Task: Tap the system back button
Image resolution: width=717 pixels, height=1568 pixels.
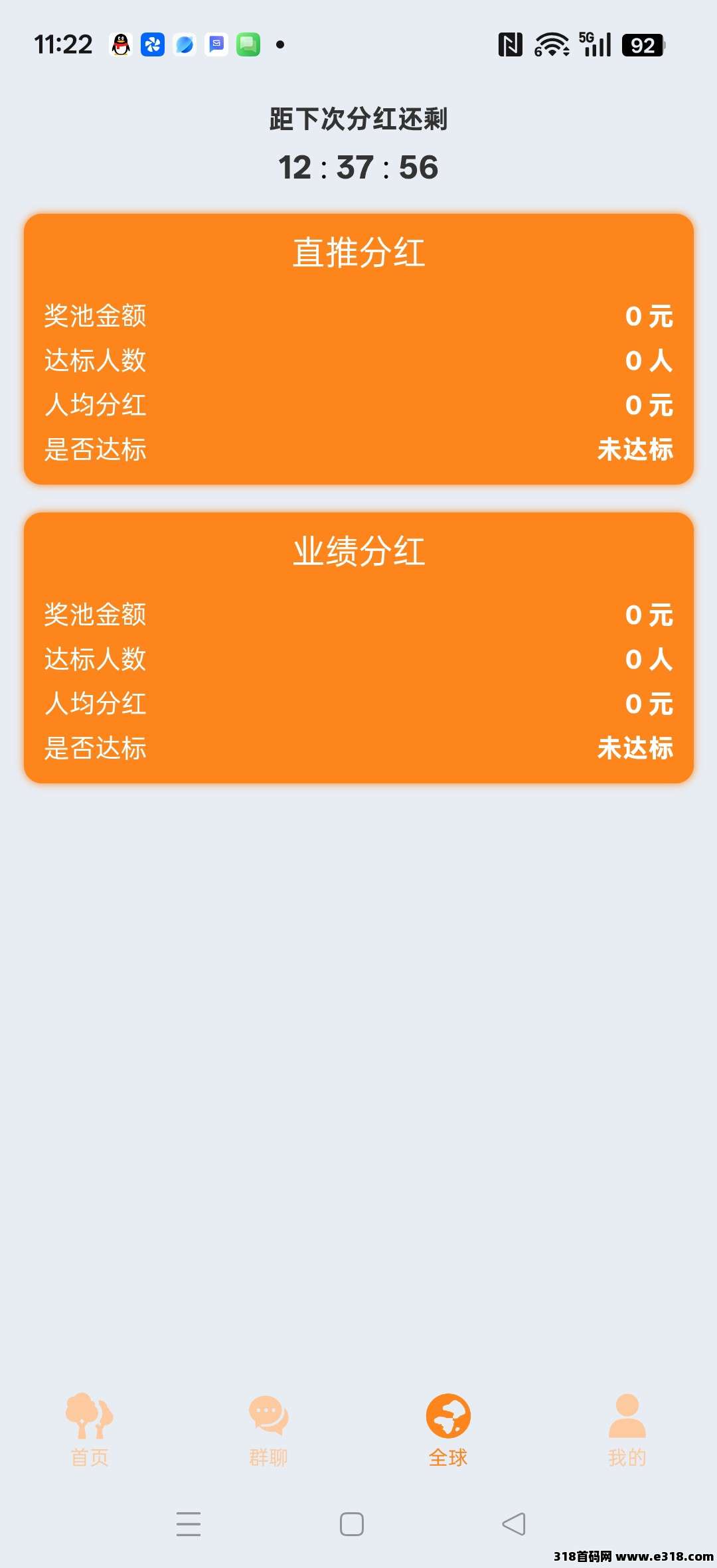Action: 514,1524
